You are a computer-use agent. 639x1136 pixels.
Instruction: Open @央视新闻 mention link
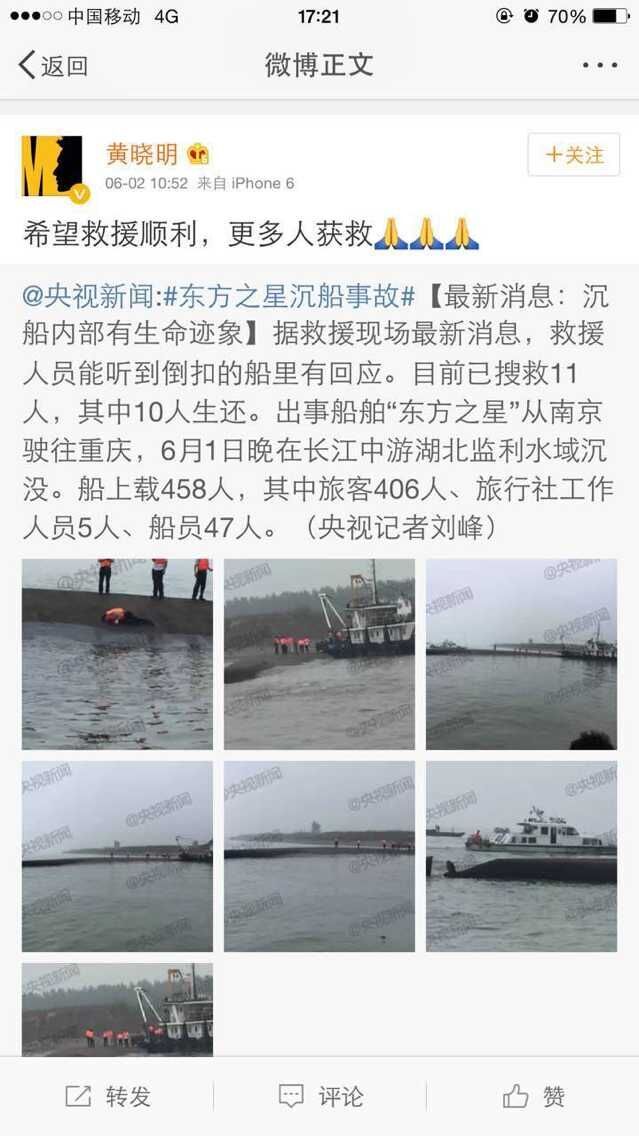coord(88,296)
